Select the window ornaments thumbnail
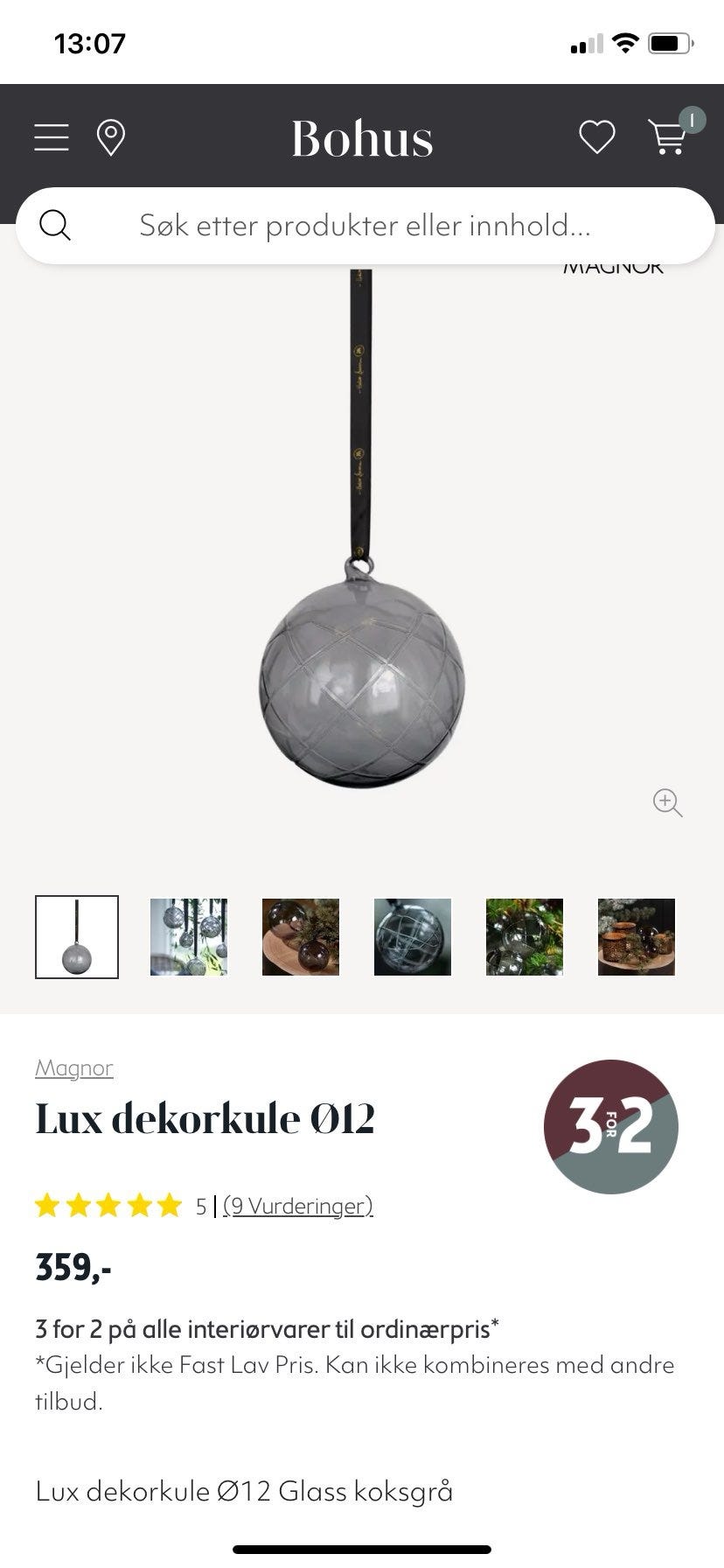Viewport: 724px width, 1568px height. tap(188, 936)
